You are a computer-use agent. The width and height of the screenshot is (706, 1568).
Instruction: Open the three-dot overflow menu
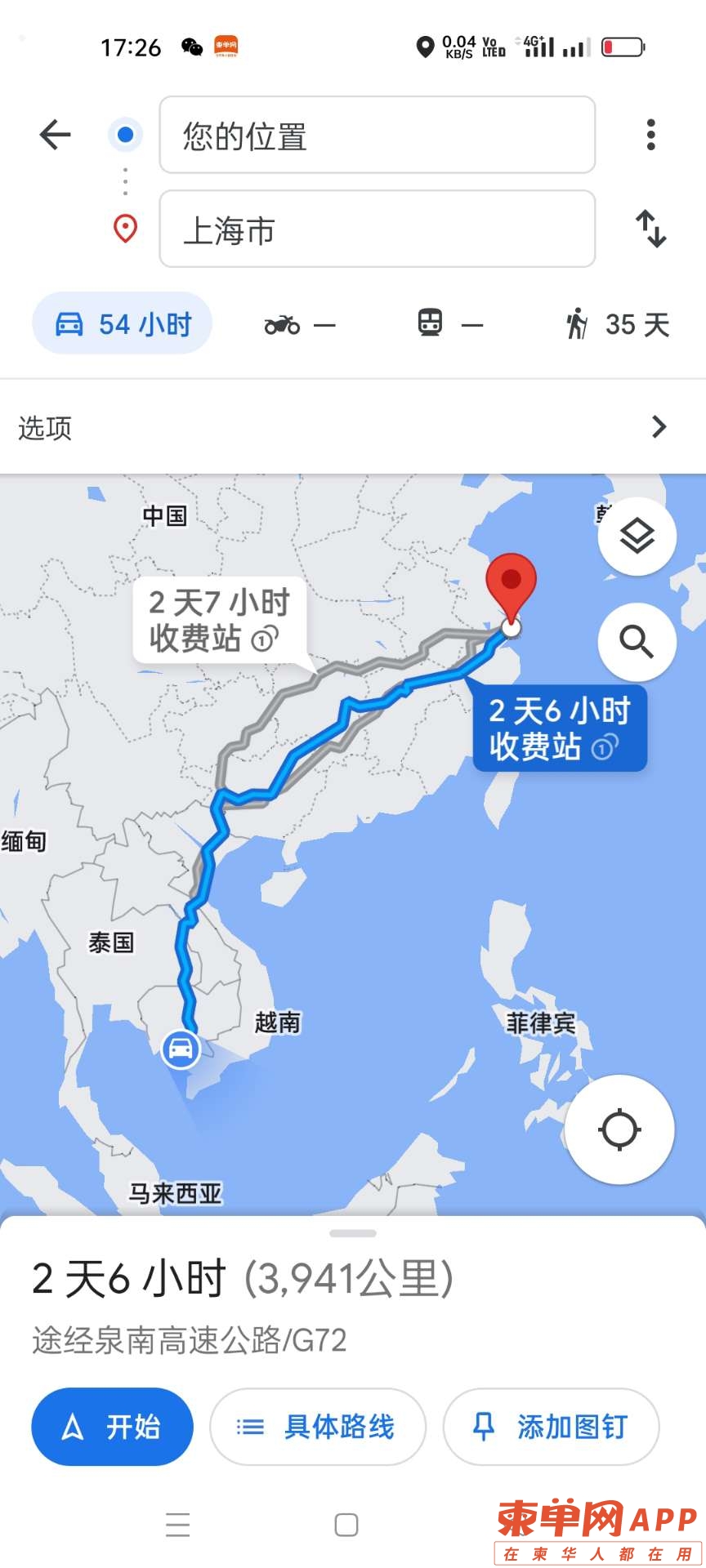coord(650,135)
